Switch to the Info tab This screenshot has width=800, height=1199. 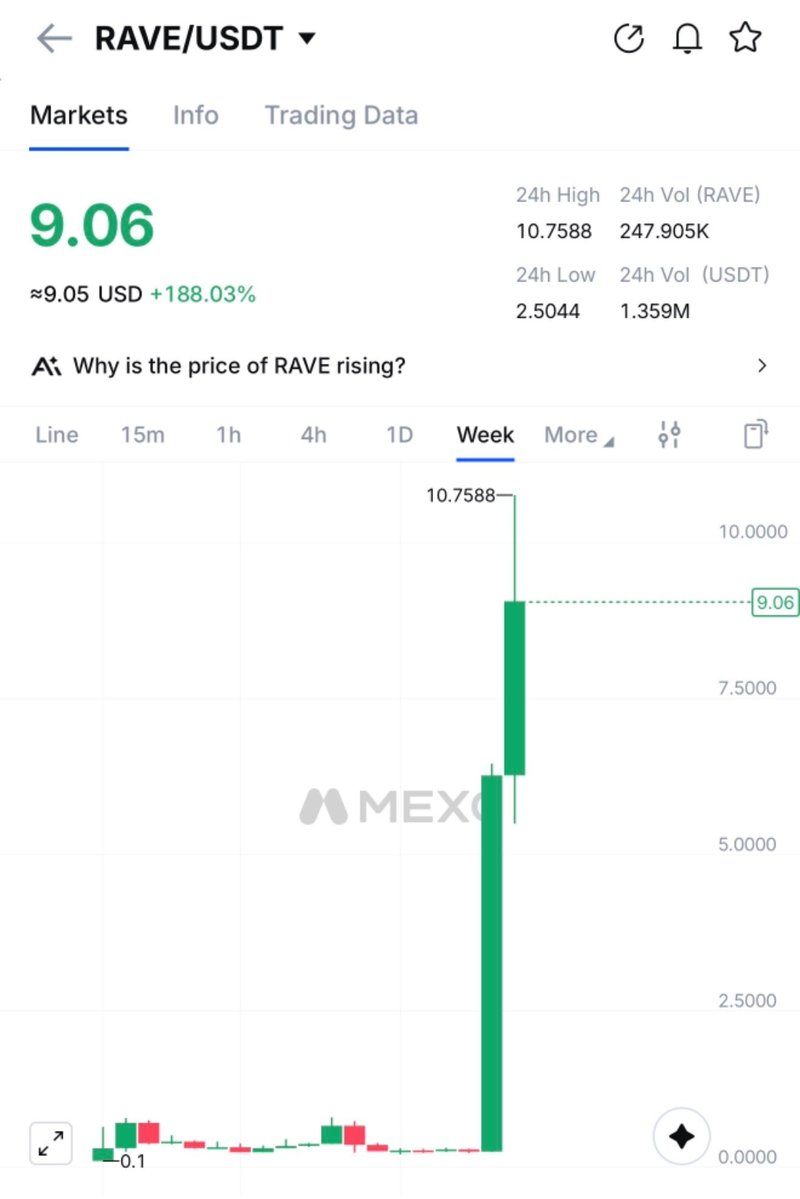click(x=195, y=115)
